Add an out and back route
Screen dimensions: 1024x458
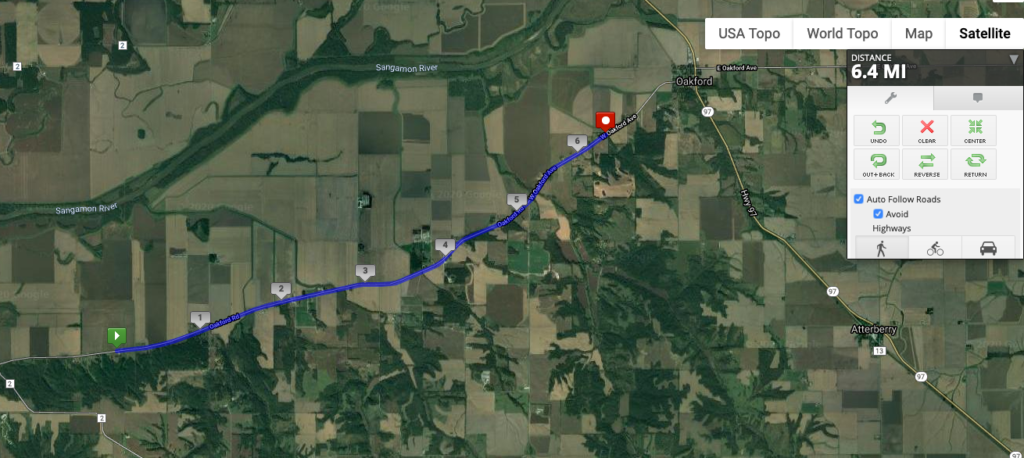coord(878,164)
